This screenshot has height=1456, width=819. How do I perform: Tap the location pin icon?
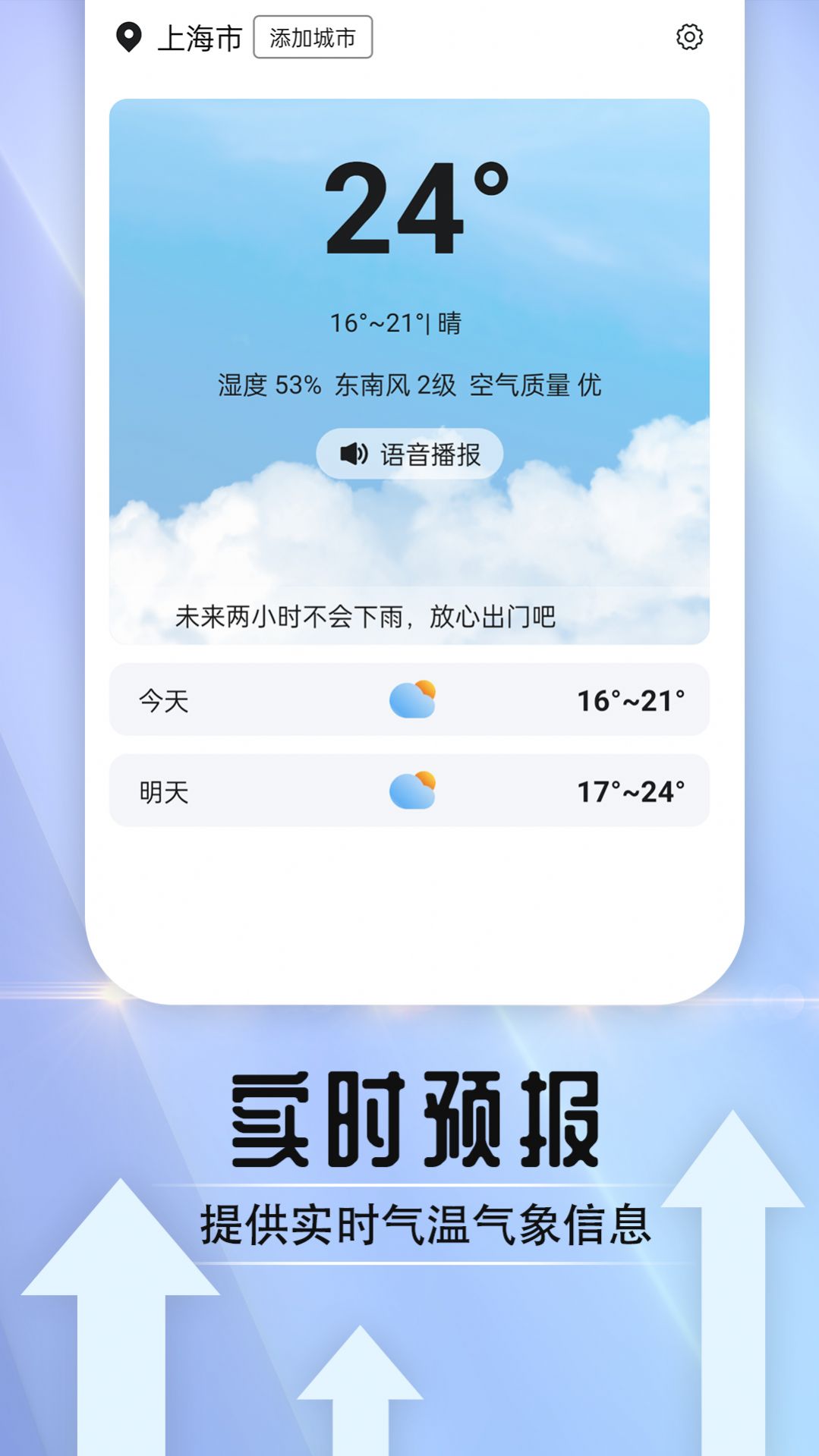(x=131, y=36)
